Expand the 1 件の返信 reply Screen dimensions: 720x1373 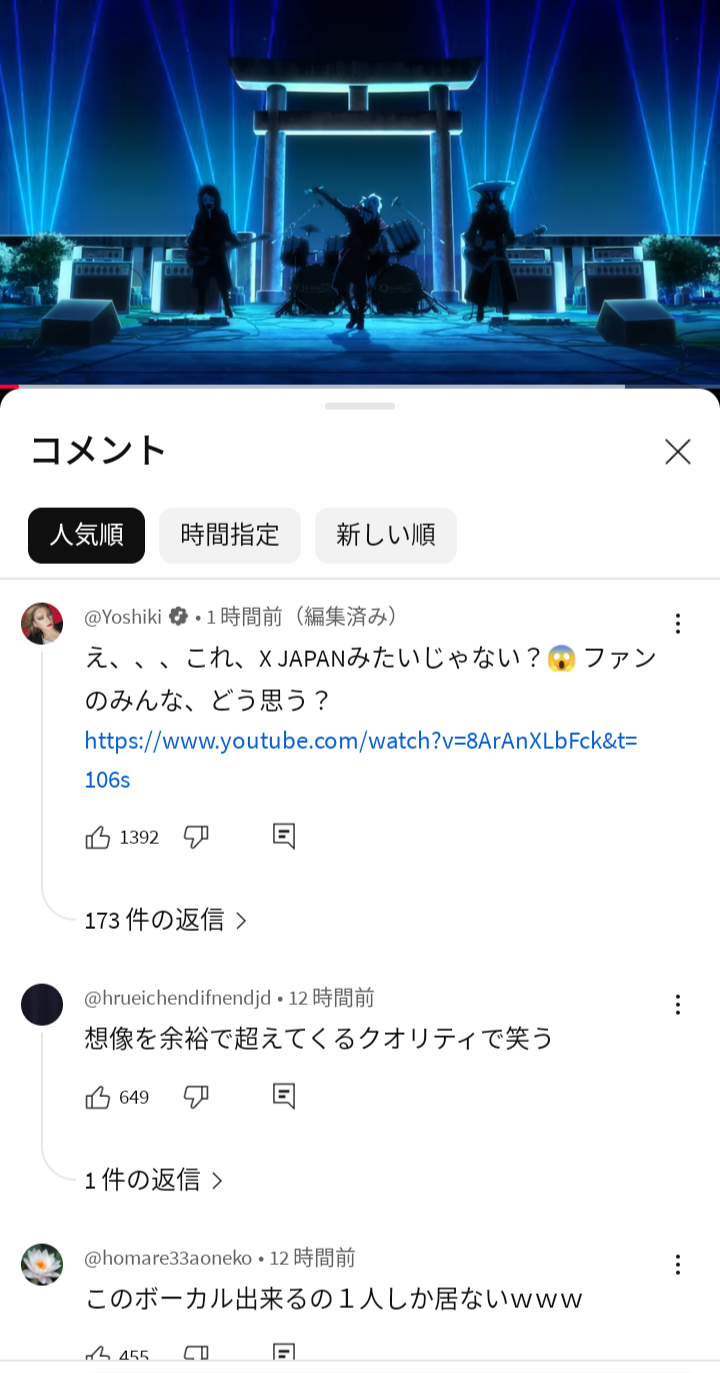[x=153, y=1180]
